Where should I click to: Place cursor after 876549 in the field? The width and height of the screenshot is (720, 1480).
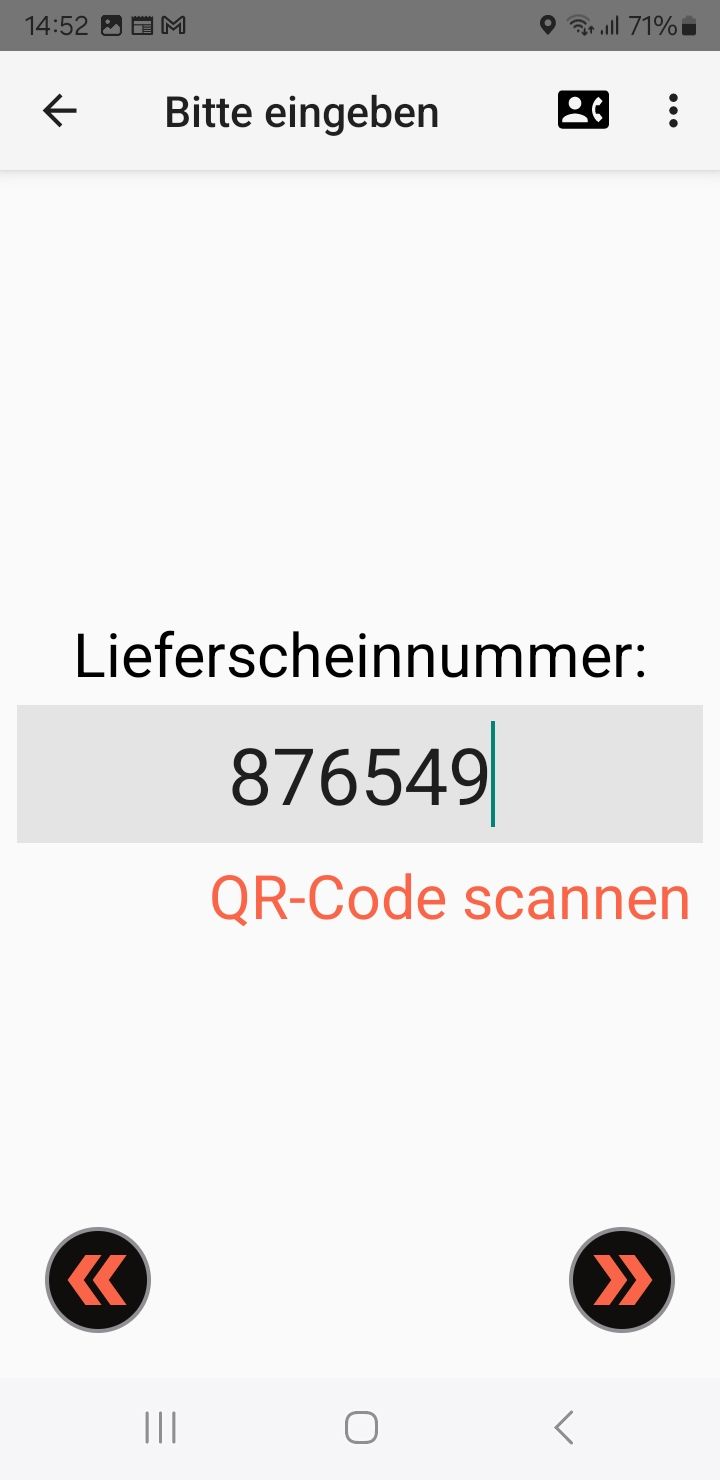coord(497,774)
